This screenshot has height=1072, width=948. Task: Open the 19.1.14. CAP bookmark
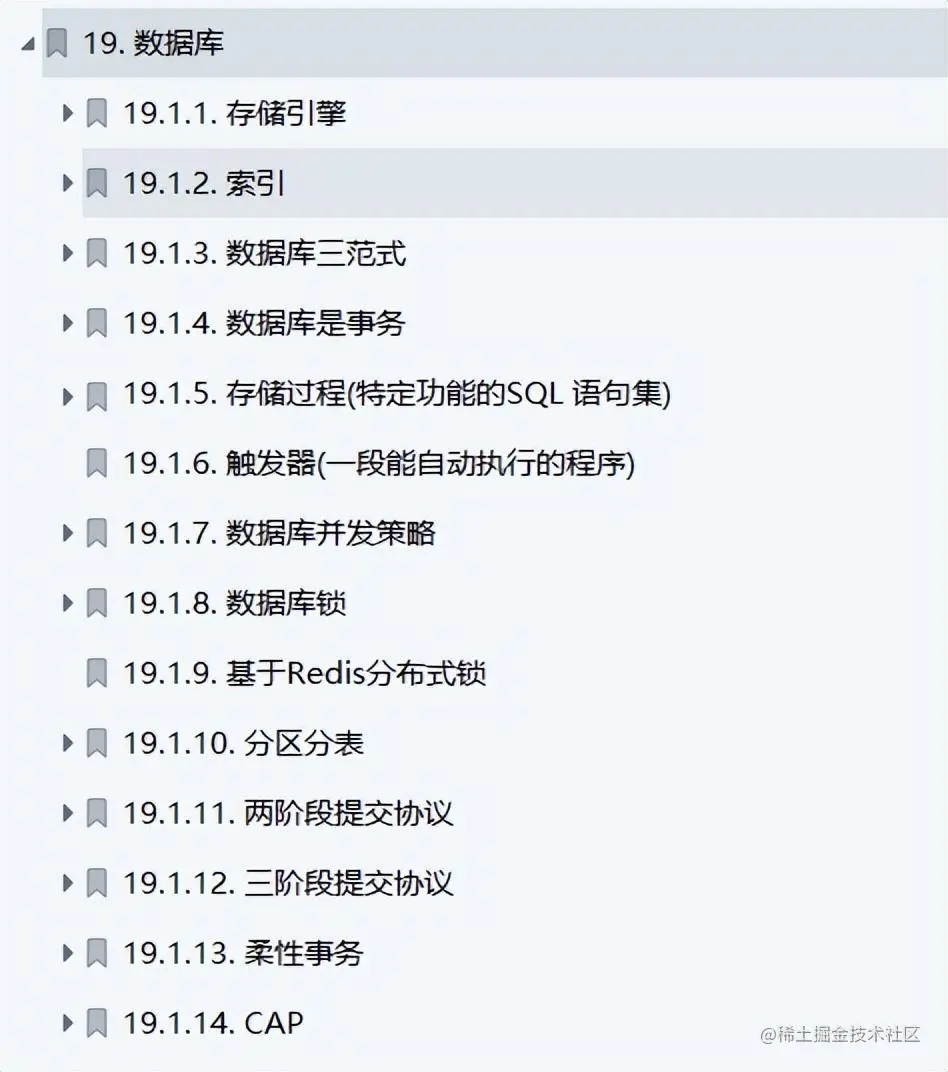(213, 1023)
